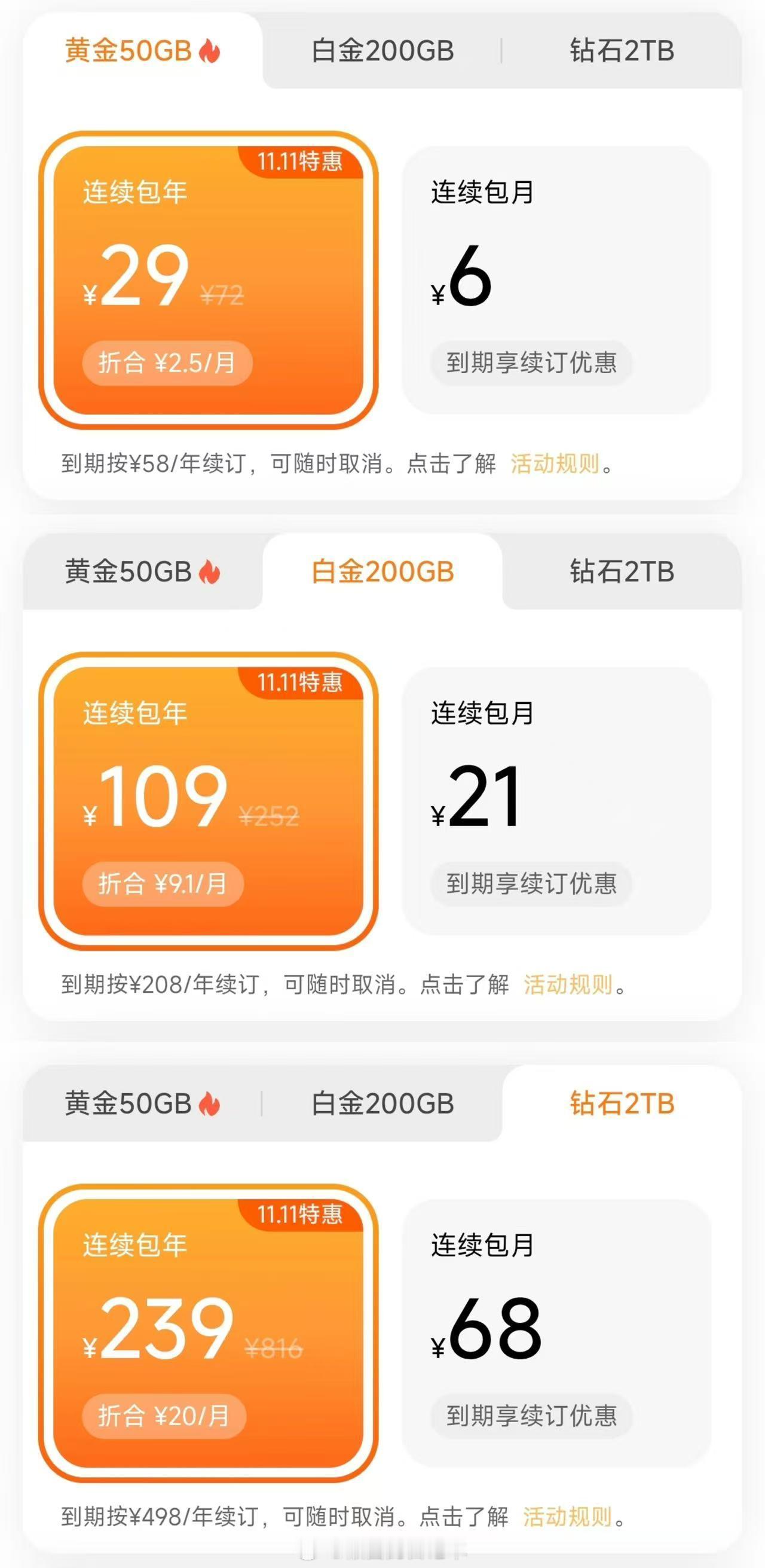Select the ¥109 连续包年 yearly plan
The height and width of the screenshot is (1568, 765).
point(210,797)
